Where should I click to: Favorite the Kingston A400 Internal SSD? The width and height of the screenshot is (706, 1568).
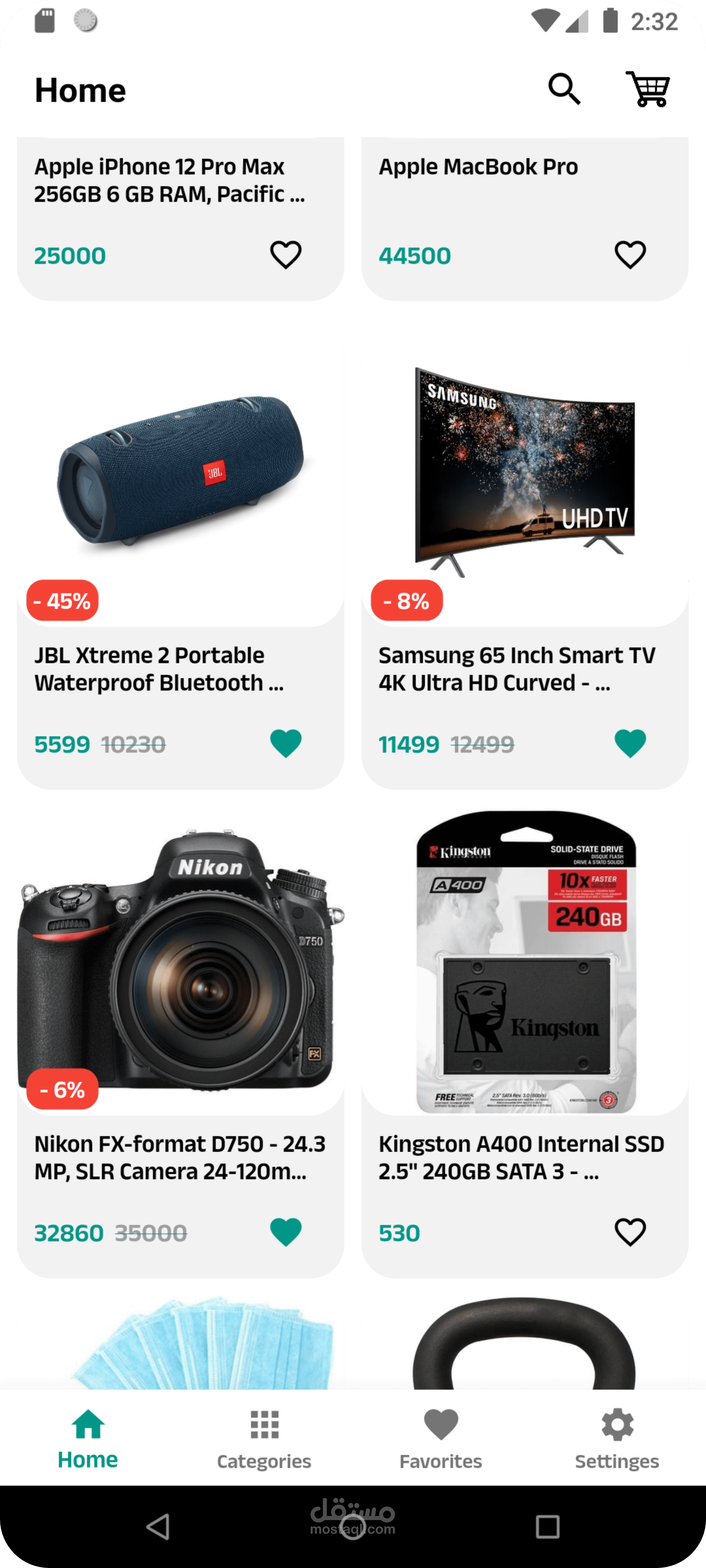[630, 1232]
